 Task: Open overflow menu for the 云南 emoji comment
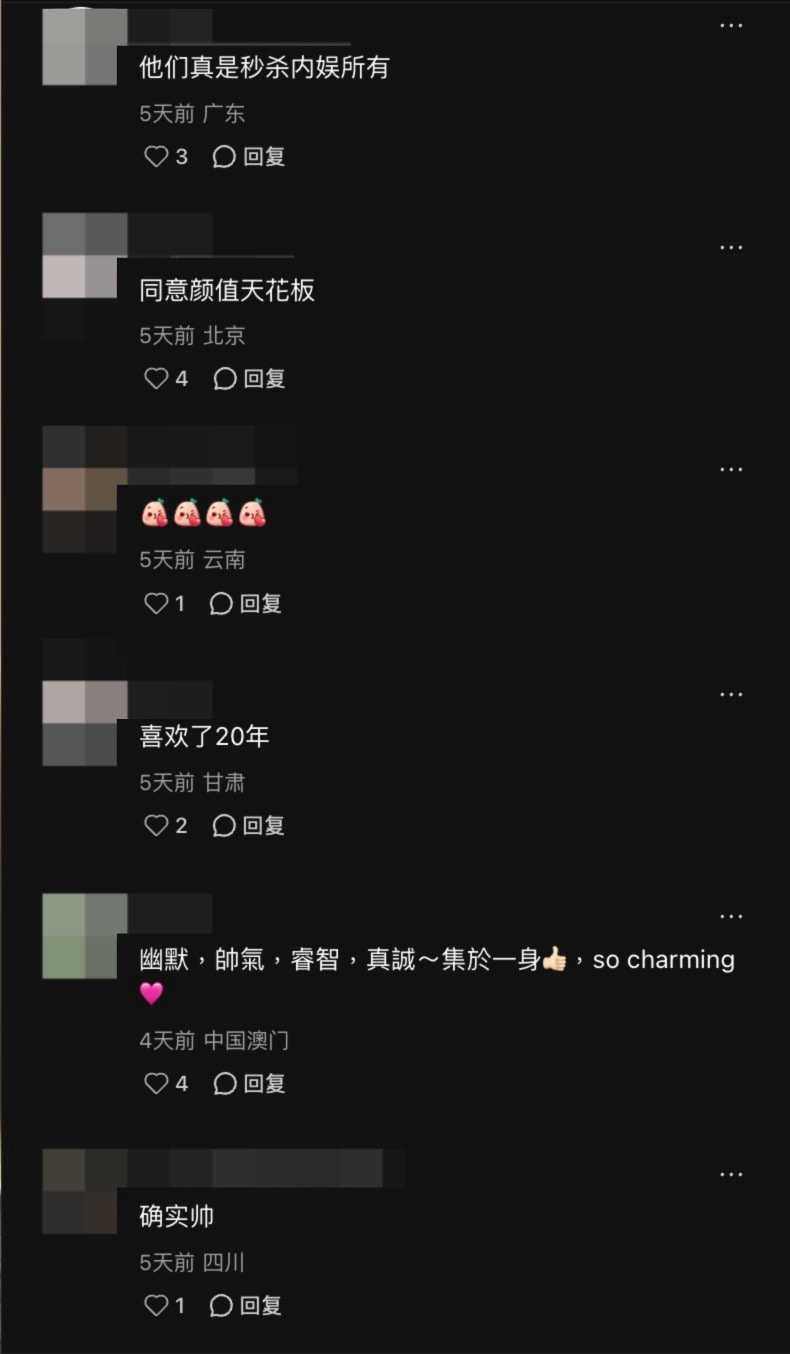coord(731,470)
